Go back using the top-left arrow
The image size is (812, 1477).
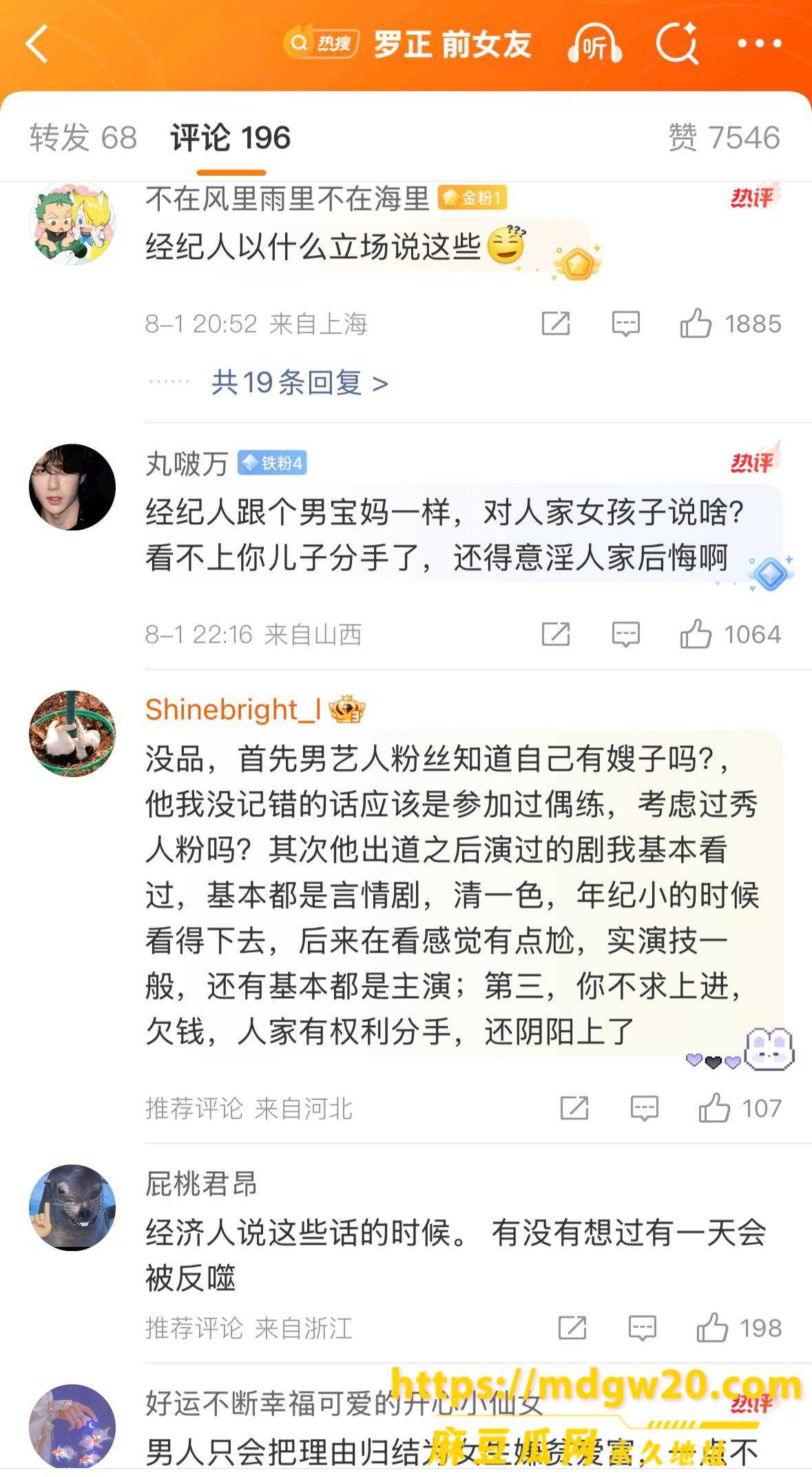37,44
